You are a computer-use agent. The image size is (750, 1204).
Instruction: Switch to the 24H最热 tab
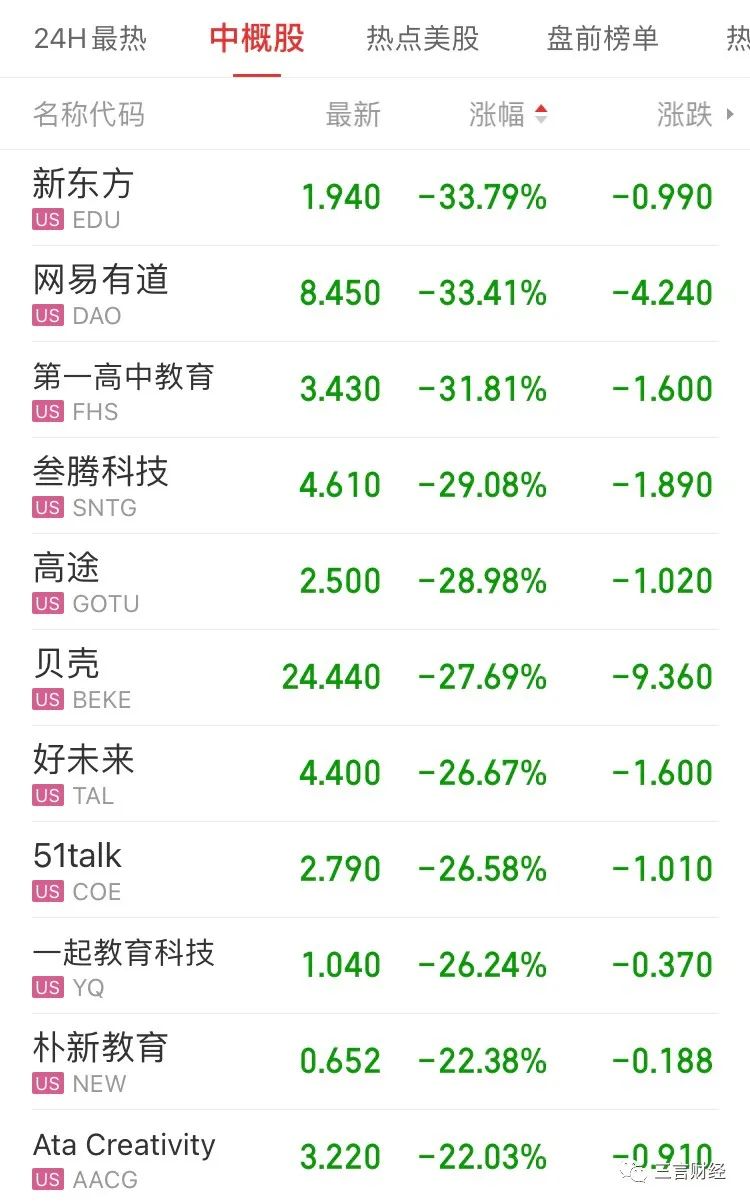90,39
